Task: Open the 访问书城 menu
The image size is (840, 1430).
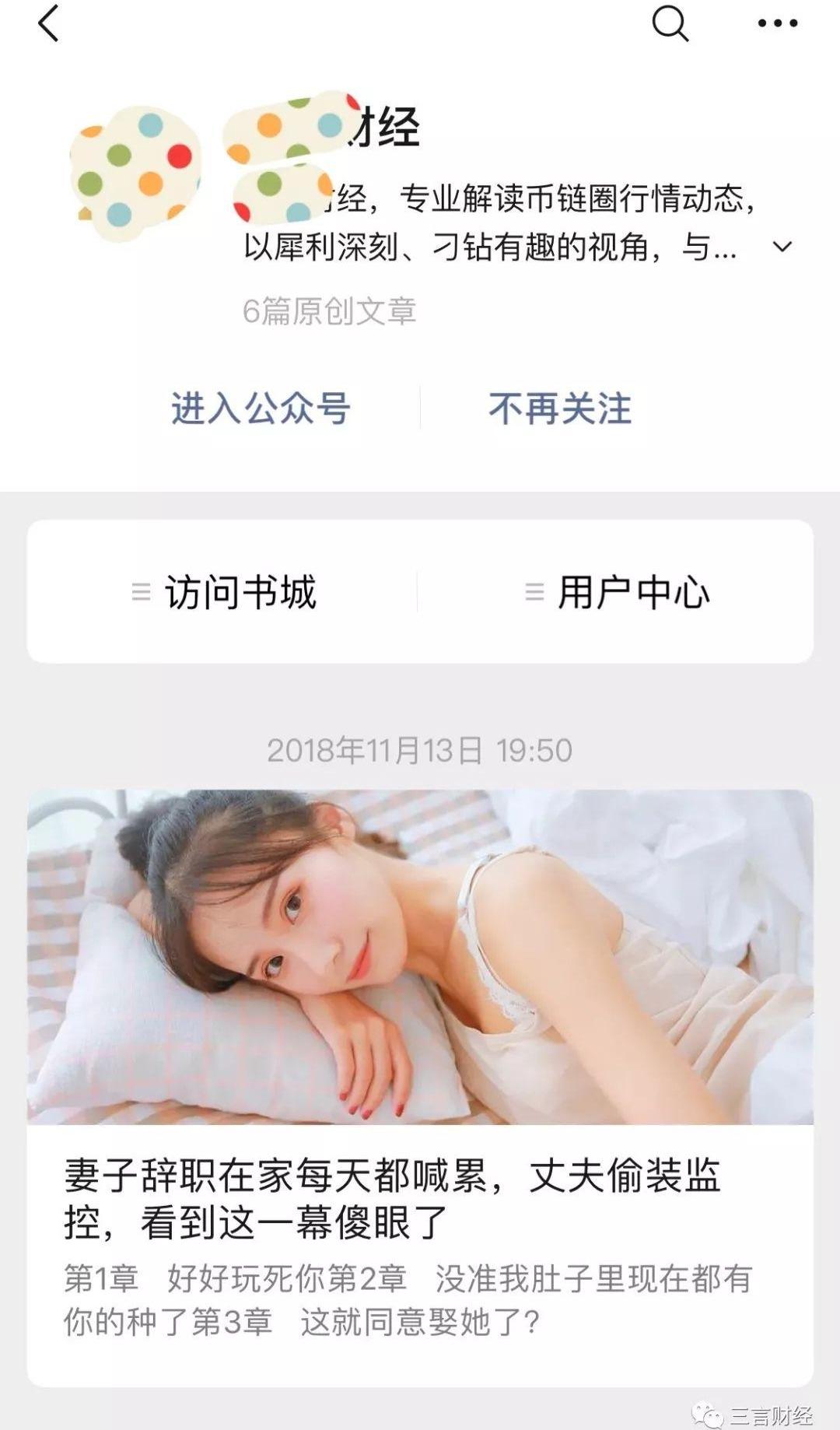Action: 224,593
